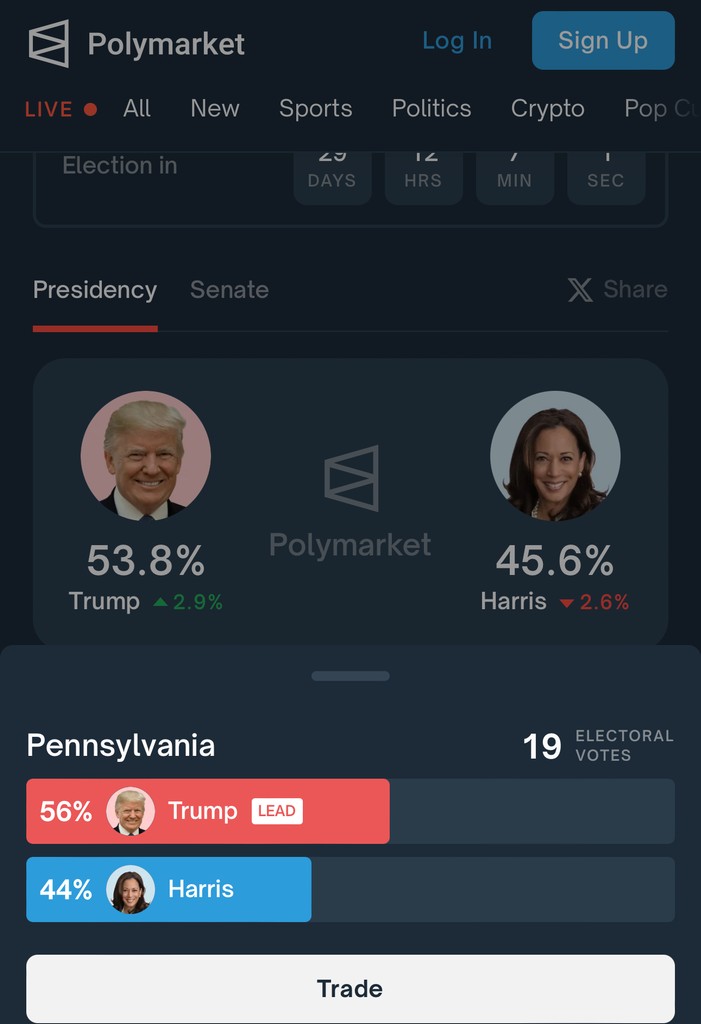Image resolution: width=701 pixels, height=1024 pixels.
Task: Open the New markets tab
Action: (x=215, y=109)
